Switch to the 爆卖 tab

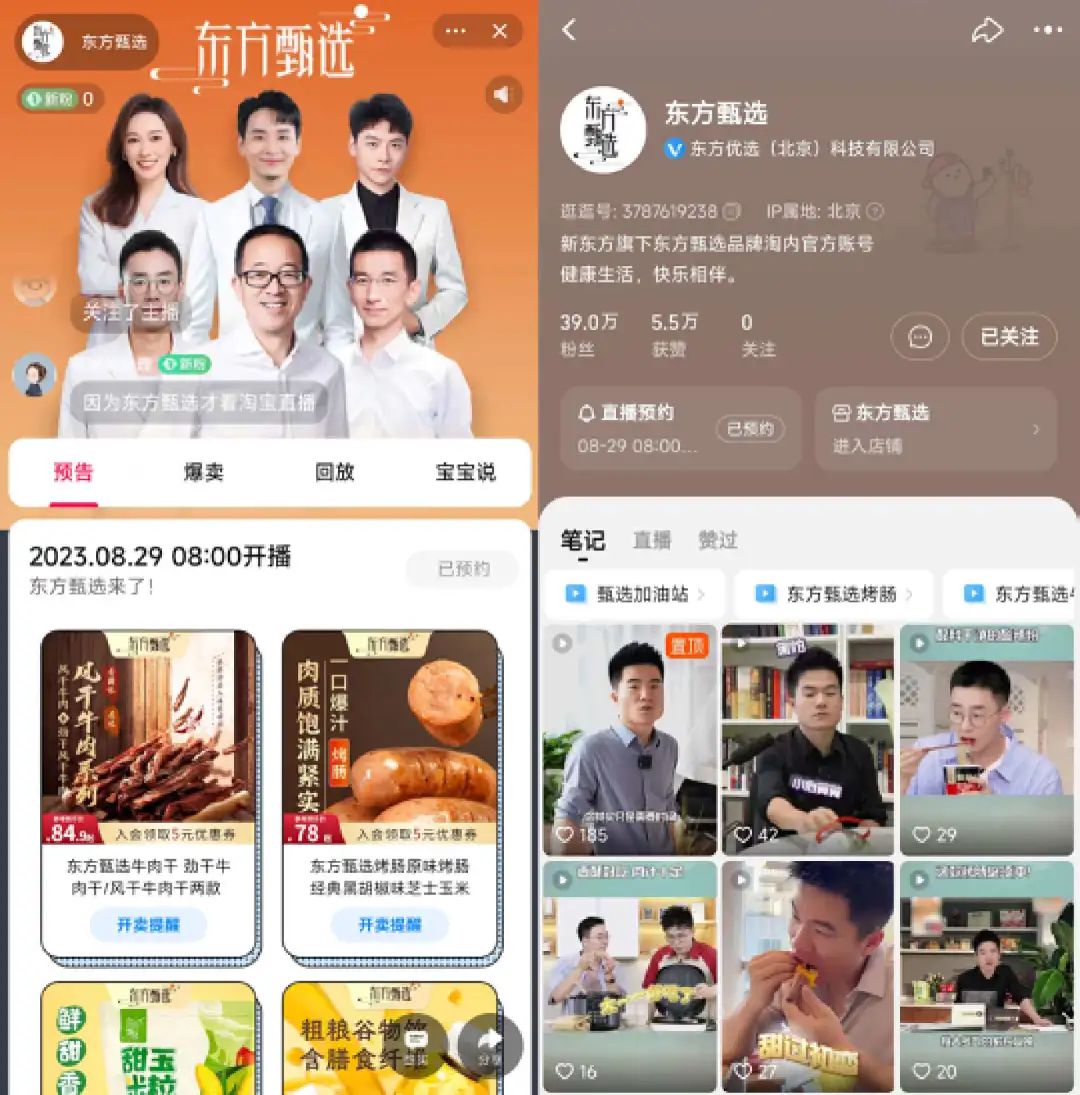coord(203,473)
